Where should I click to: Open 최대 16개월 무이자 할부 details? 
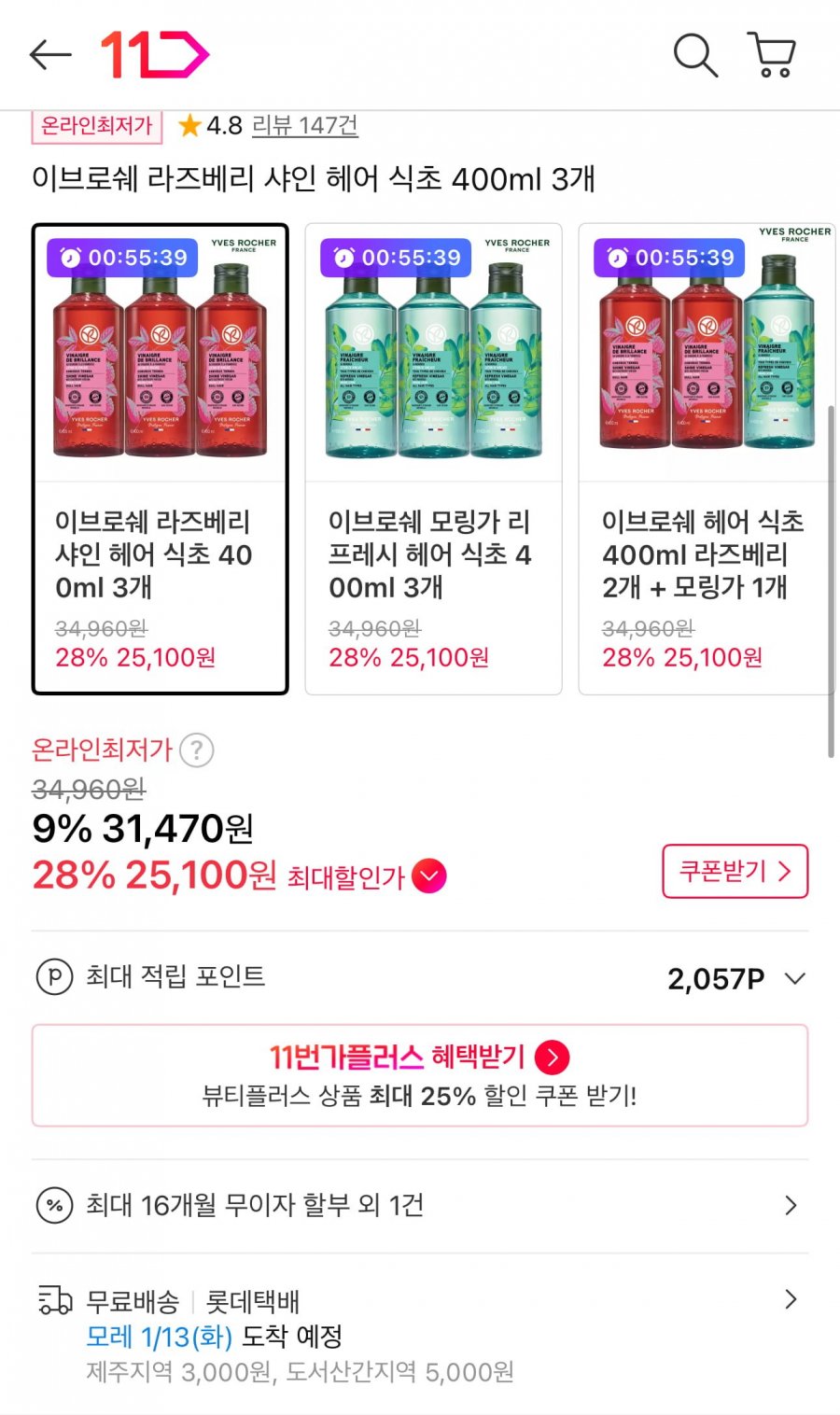click(420, 1205)
